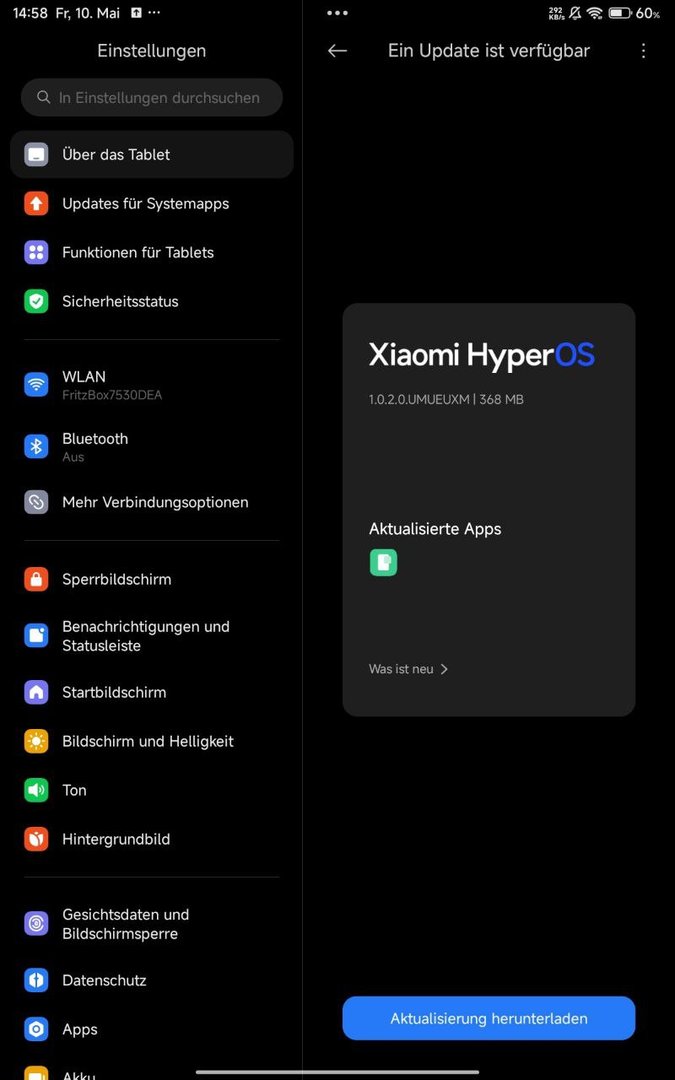The width and height of the screenshot is (675, 1080).
Task: Open Gesichtsdaten und Bildschirmsperre
Action: 126,924
